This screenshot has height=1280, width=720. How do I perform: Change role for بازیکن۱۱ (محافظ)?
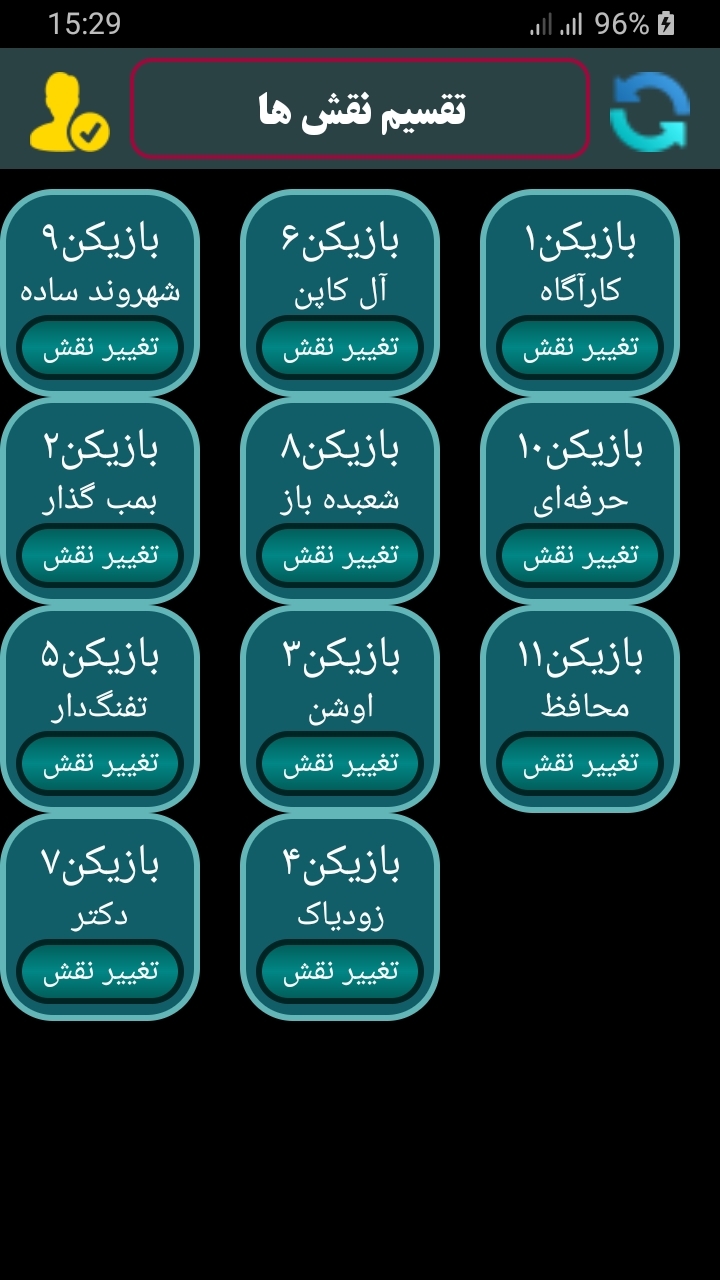[580, 763]
